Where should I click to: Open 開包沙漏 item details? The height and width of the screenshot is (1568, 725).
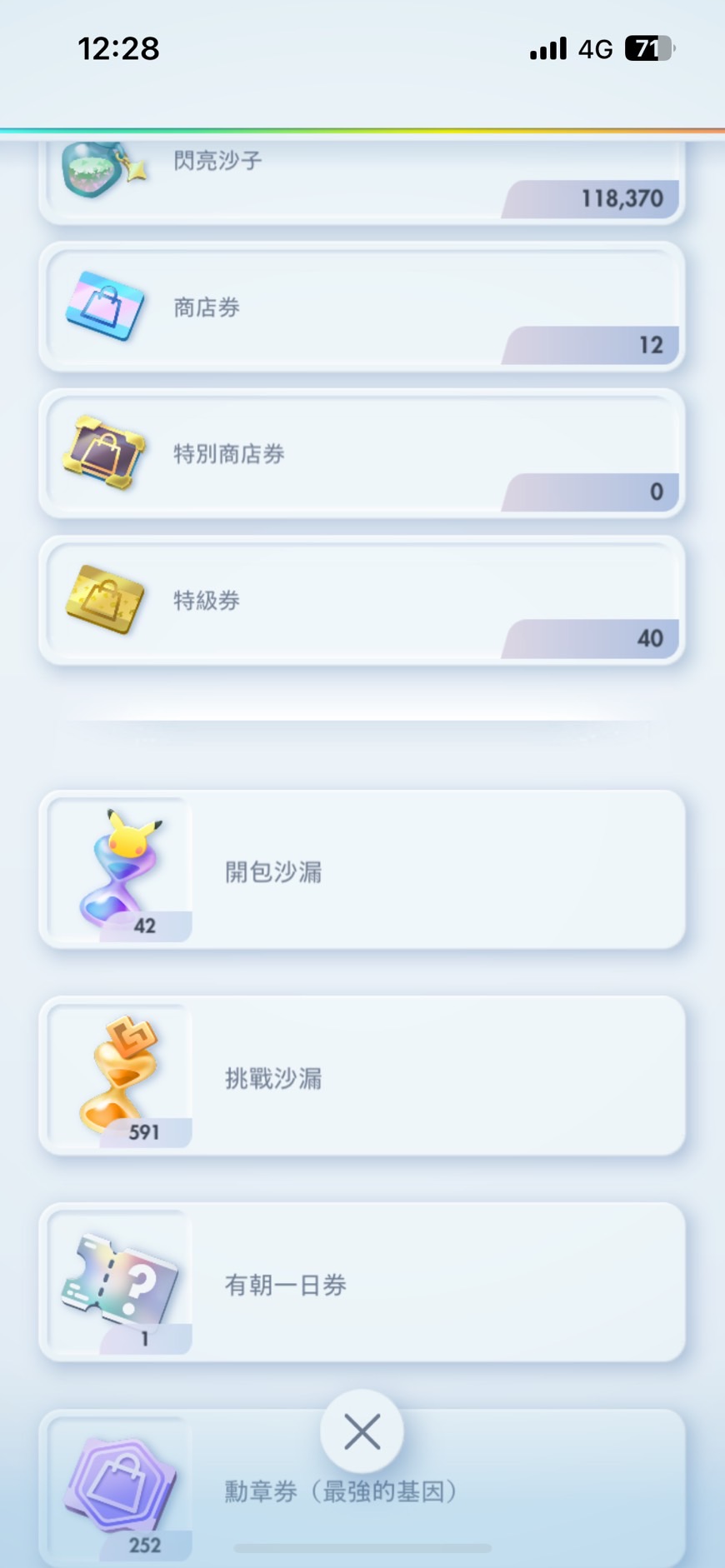[x=362, y=870]
